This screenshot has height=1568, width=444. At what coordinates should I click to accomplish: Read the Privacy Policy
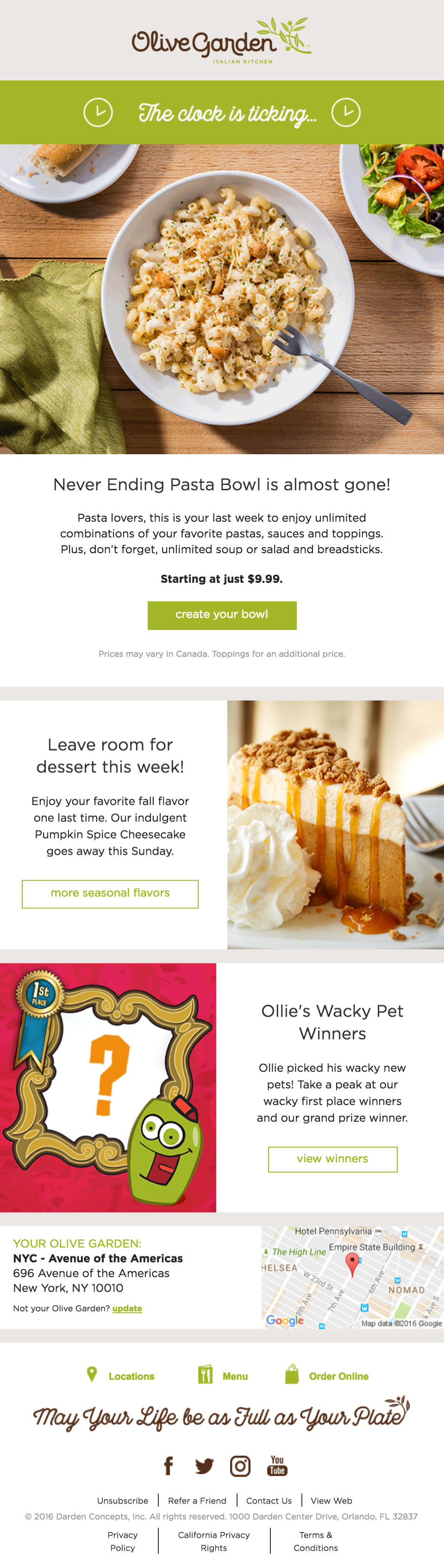122,1541
